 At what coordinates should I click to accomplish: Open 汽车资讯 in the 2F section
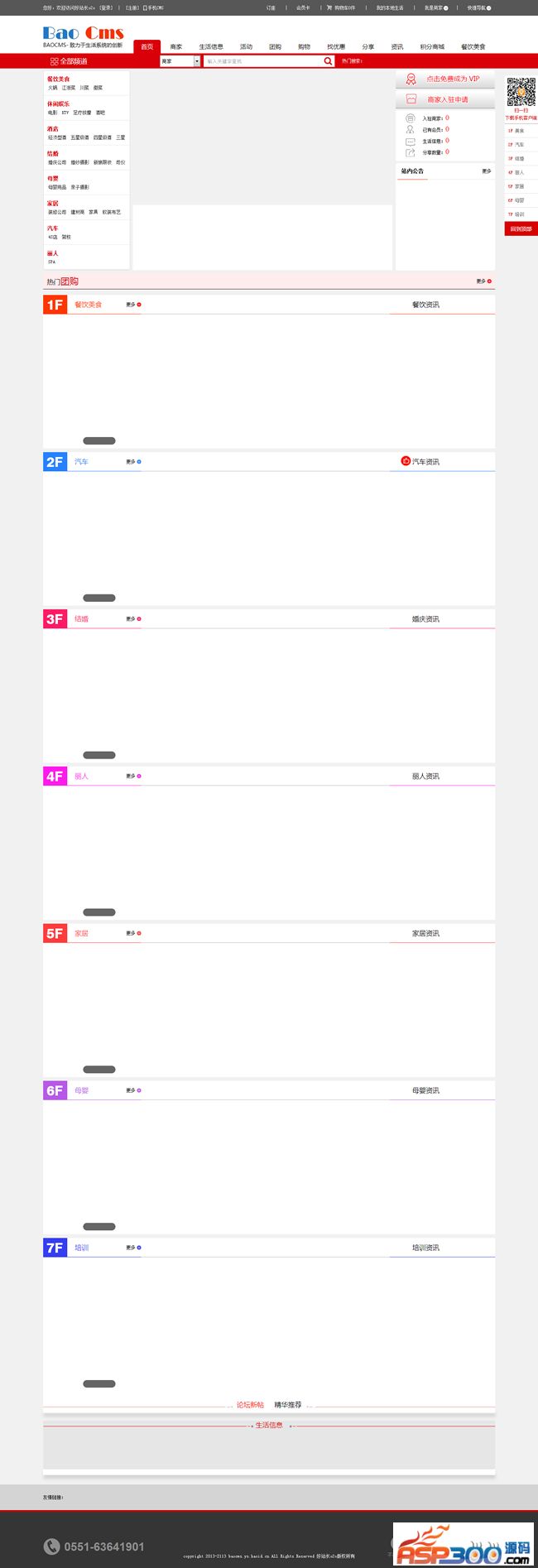[425, 462]
